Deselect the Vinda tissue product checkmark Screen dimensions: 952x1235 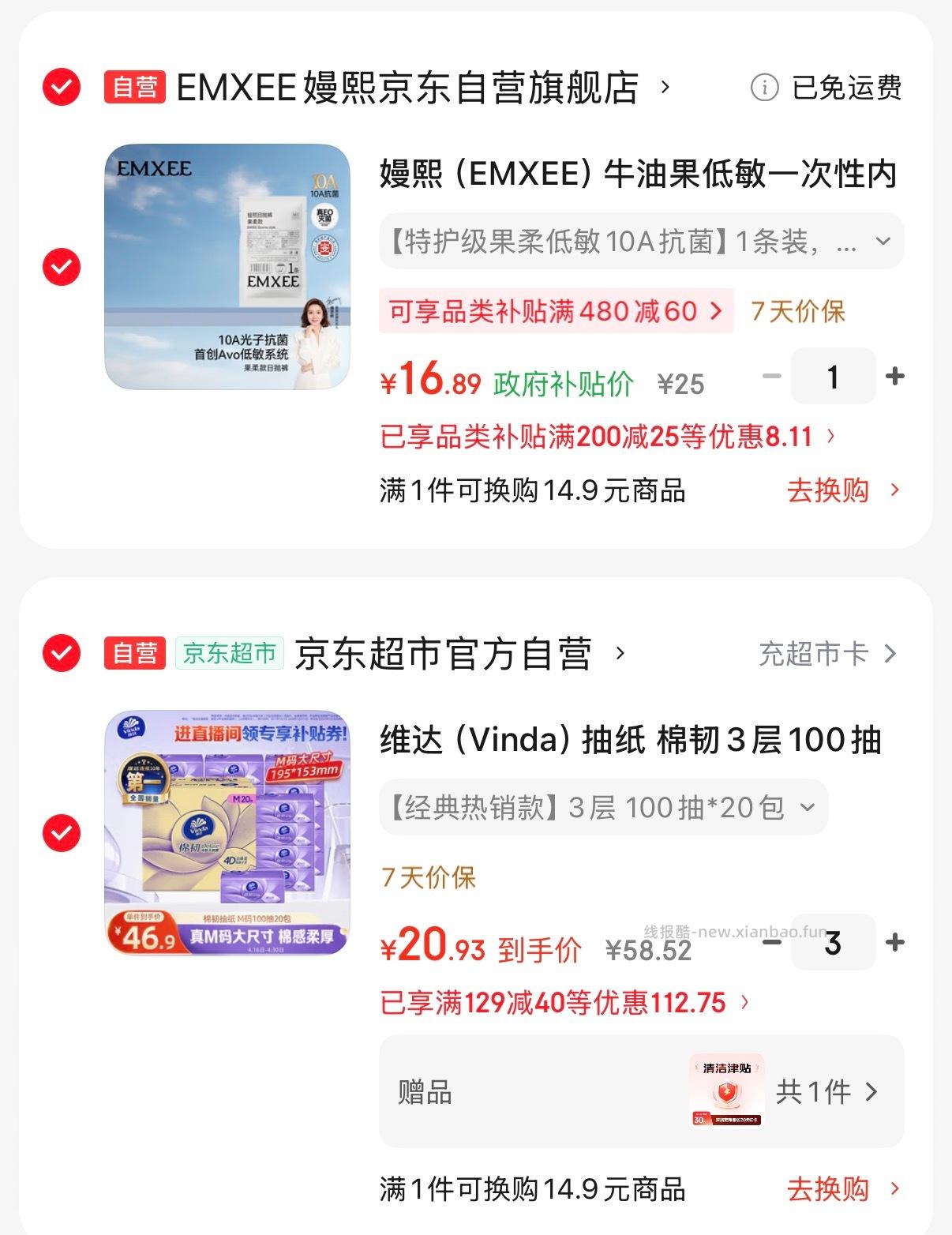coord(61,831)
